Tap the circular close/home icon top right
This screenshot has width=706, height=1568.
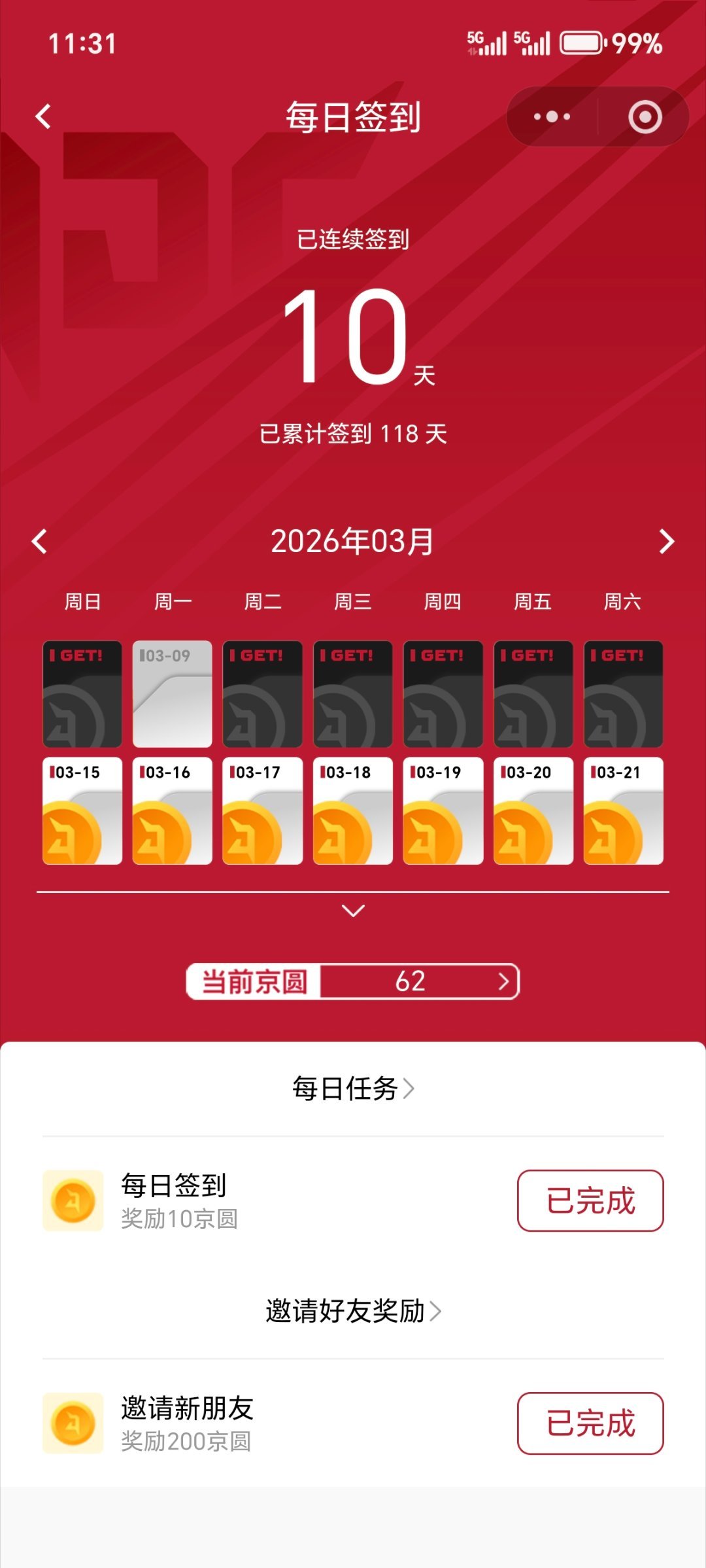pos(644,116)
